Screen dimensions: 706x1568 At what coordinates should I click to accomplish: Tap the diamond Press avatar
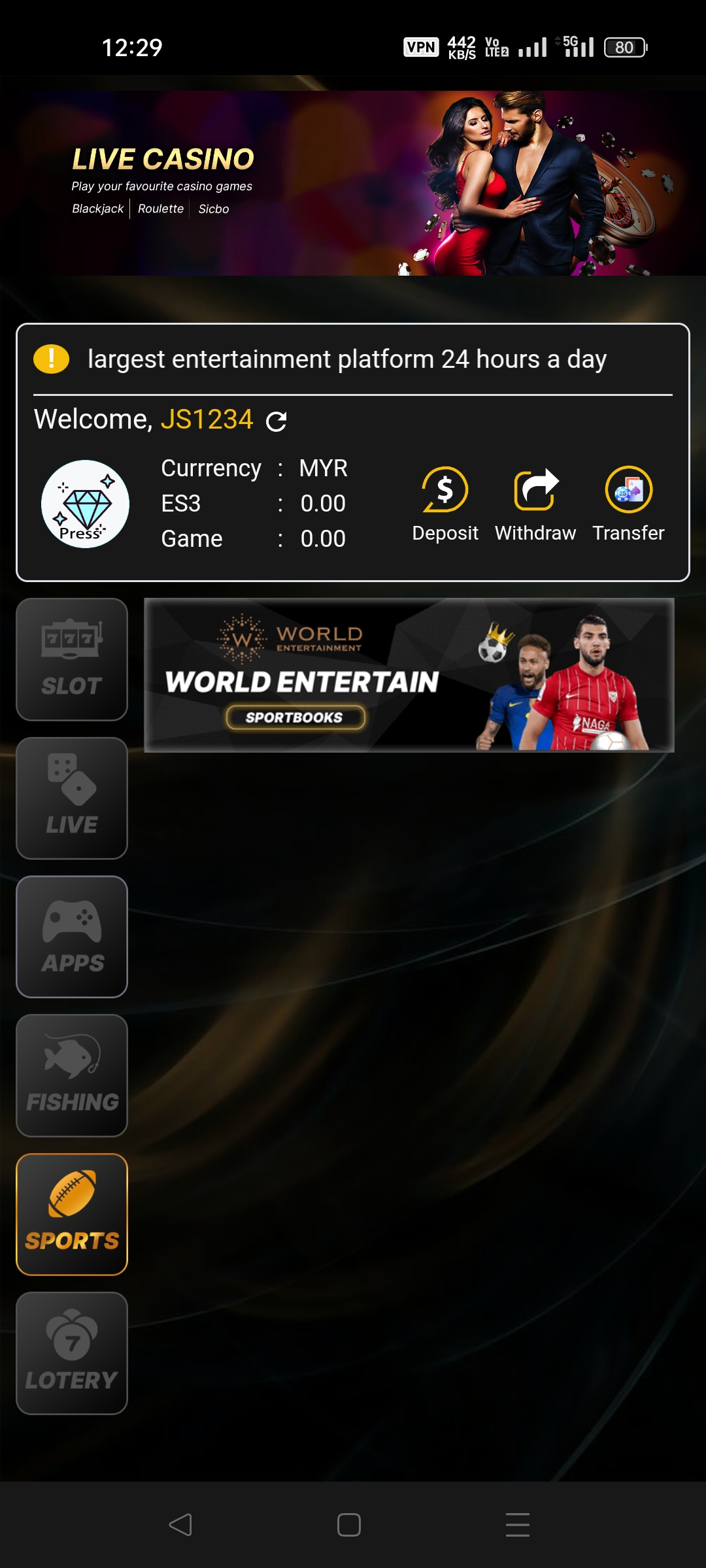click(x=85, y=504)
